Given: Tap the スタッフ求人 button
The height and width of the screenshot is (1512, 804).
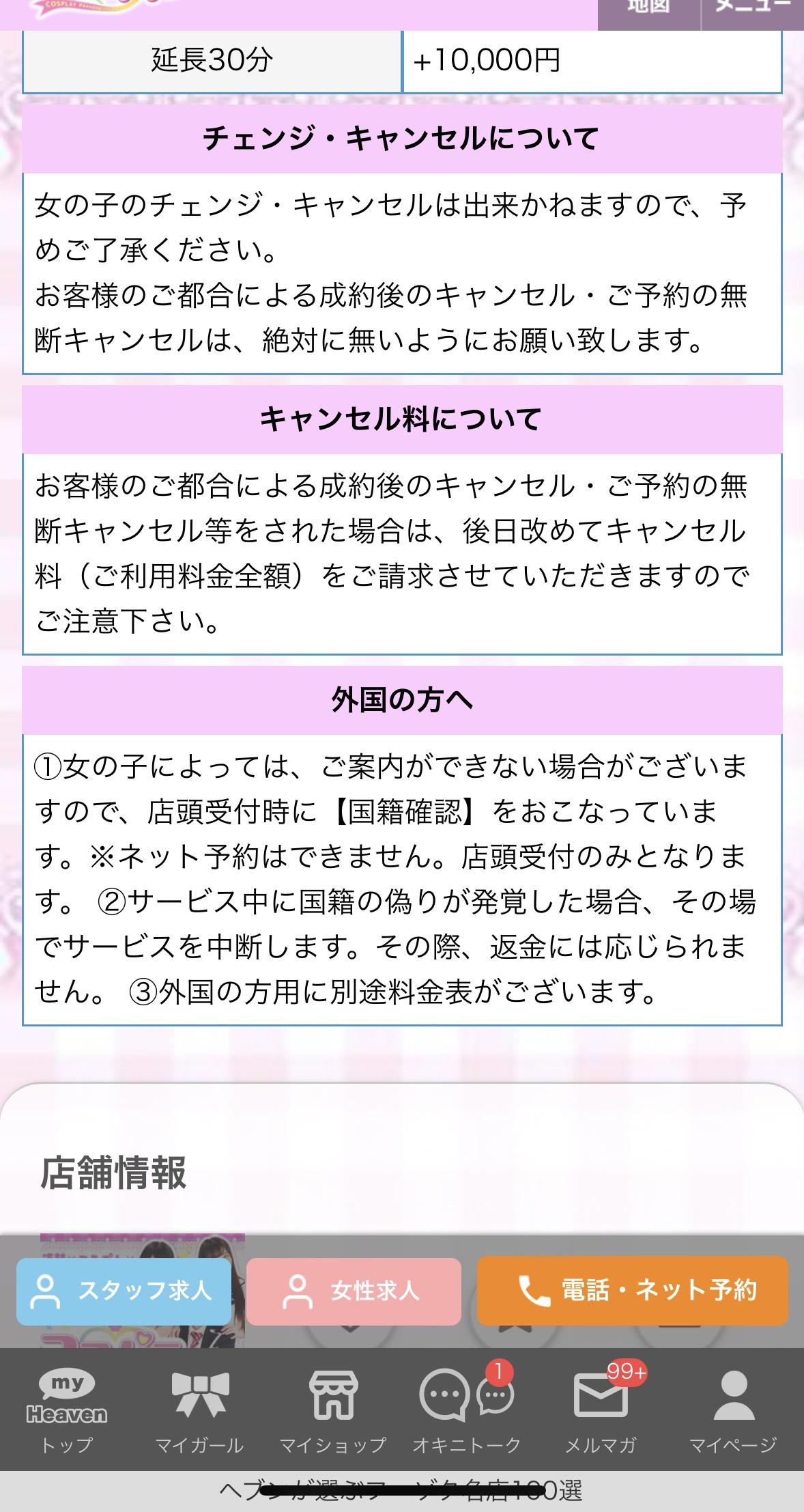Looking at the screenshot, I should pos(124,1291).
